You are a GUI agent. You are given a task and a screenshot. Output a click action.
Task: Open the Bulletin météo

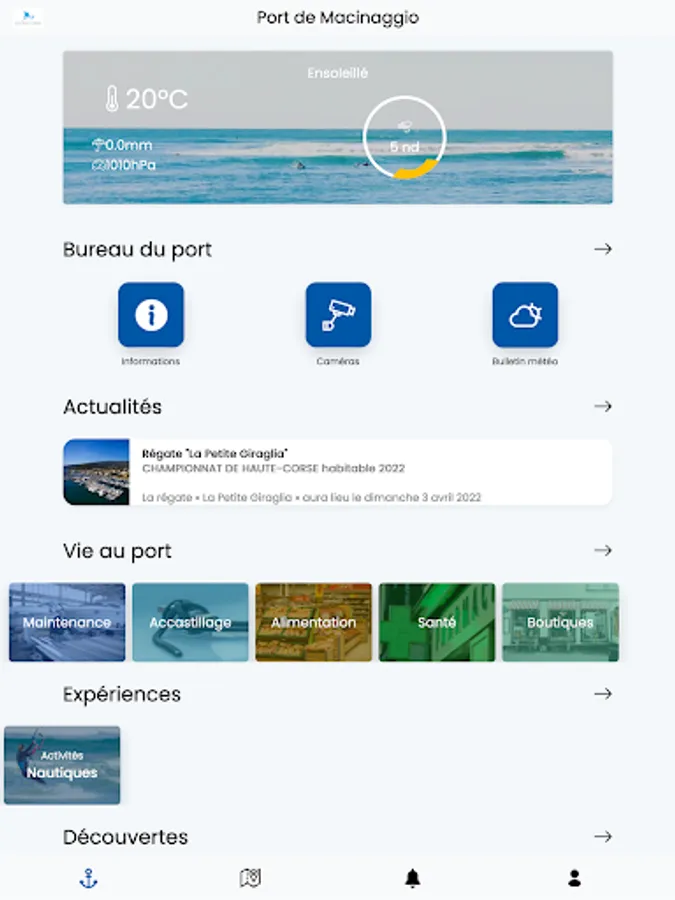click(525, 315)
